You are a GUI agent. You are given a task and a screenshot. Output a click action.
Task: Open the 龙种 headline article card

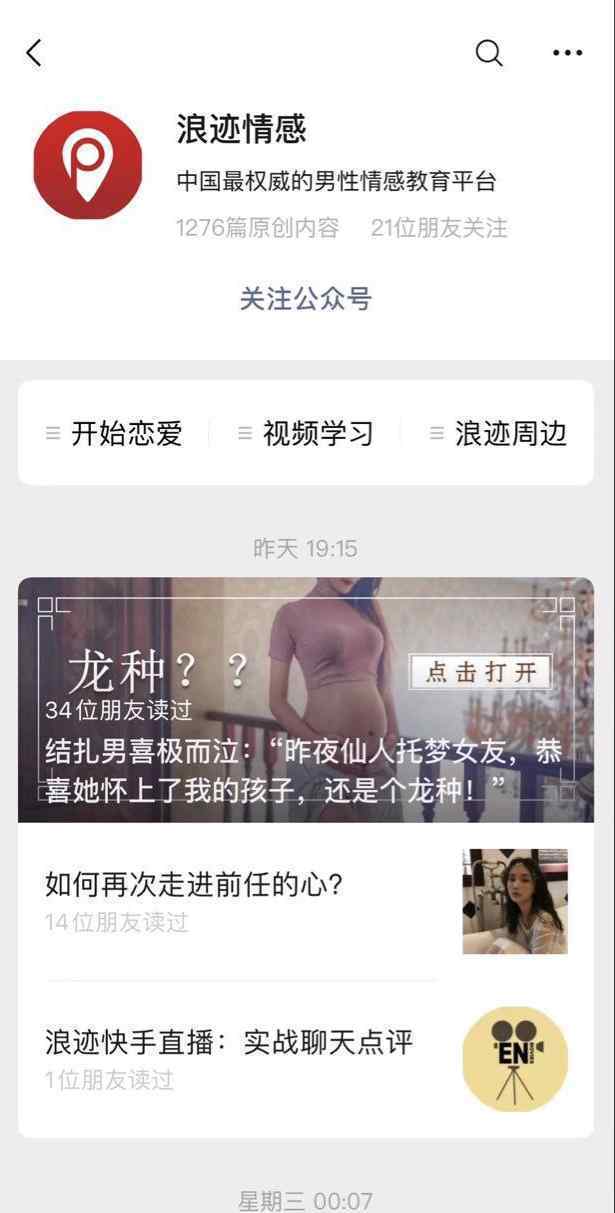point(306,700)
